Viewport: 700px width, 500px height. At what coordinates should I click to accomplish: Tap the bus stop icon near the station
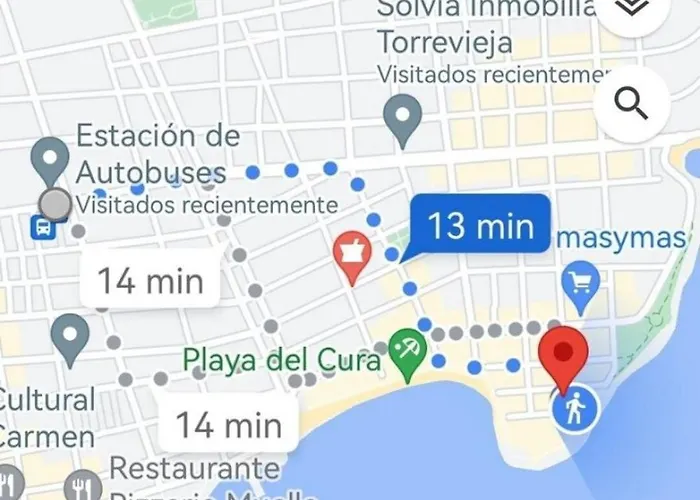coord(42,227)
